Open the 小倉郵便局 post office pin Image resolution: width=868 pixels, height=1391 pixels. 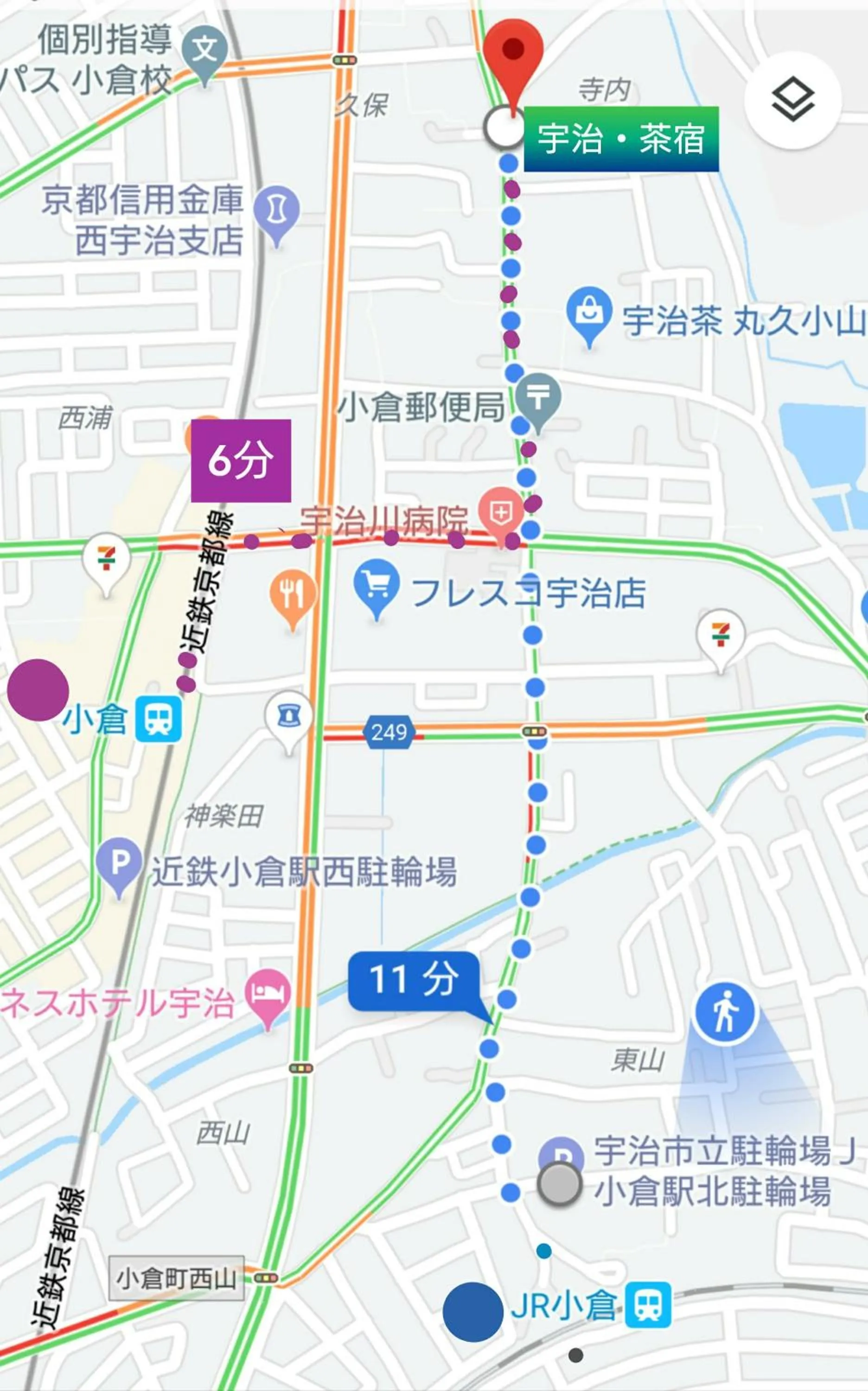tap(538, 398)
